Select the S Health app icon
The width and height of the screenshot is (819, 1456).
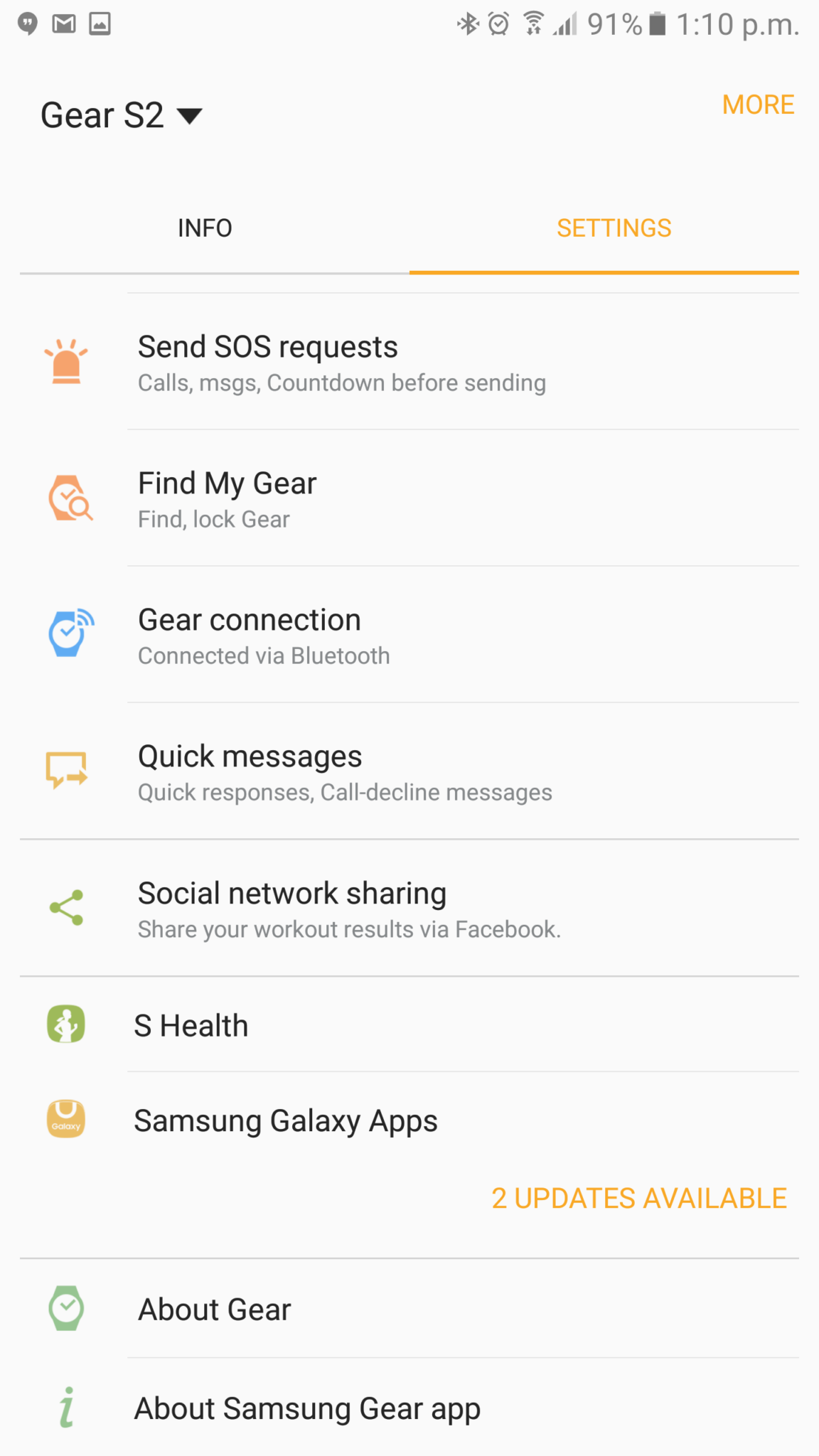[65, 1024]
